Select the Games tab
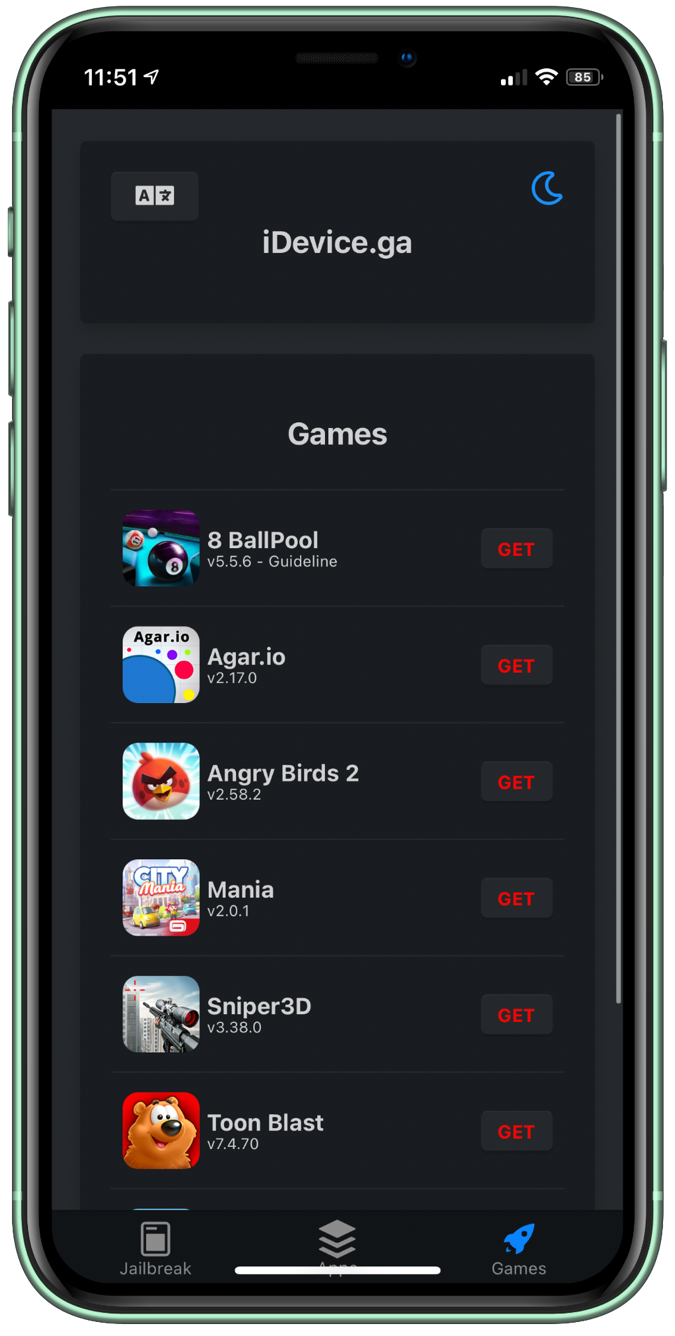 click(519, 1248)
